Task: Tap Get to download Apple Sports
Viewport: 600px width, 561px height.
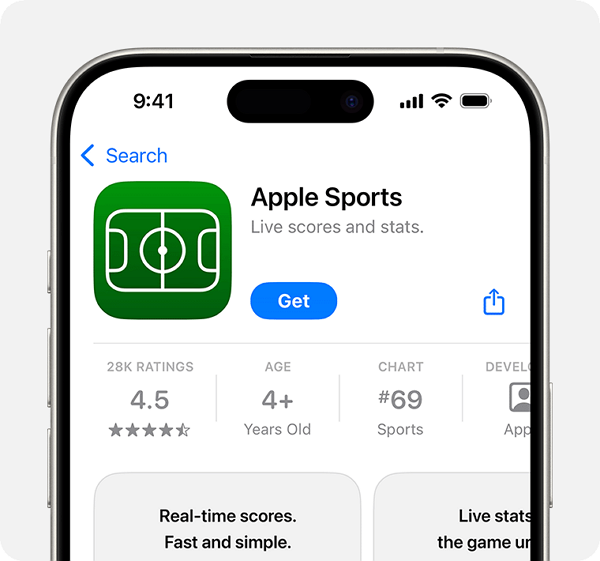Action: (x=293, y=301)
